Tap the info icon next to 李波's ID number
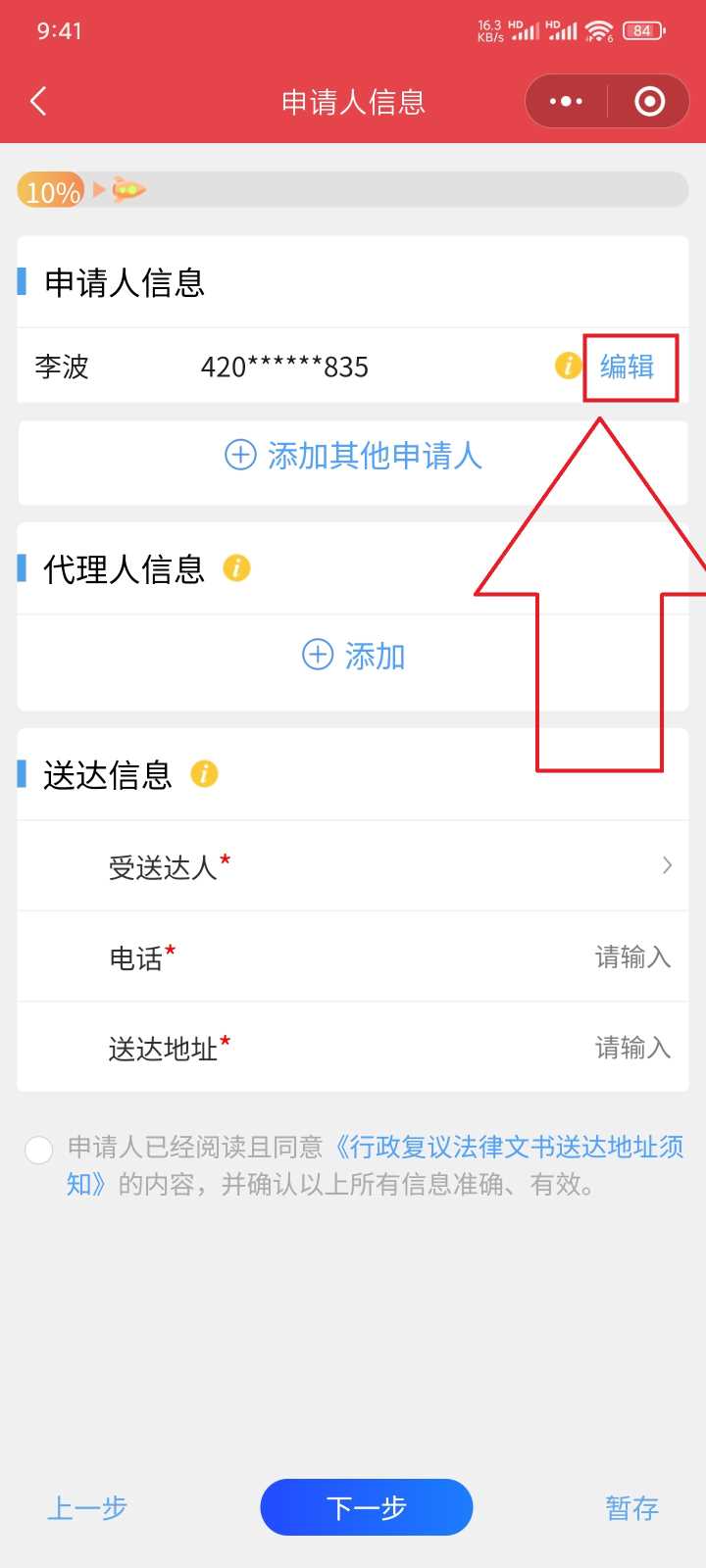 point(568,366)
